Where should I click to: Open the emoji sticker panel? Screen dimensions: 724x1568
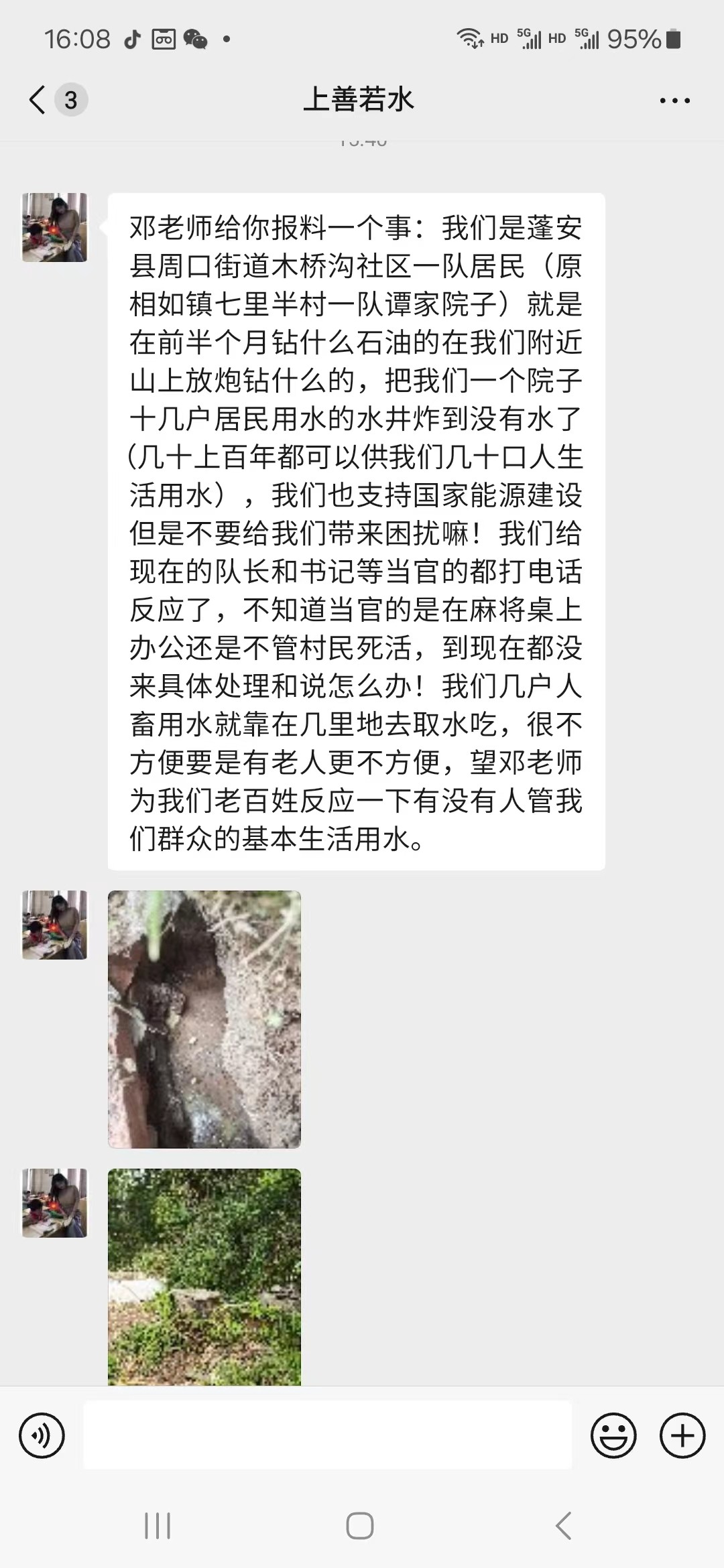click(613, 1436)
